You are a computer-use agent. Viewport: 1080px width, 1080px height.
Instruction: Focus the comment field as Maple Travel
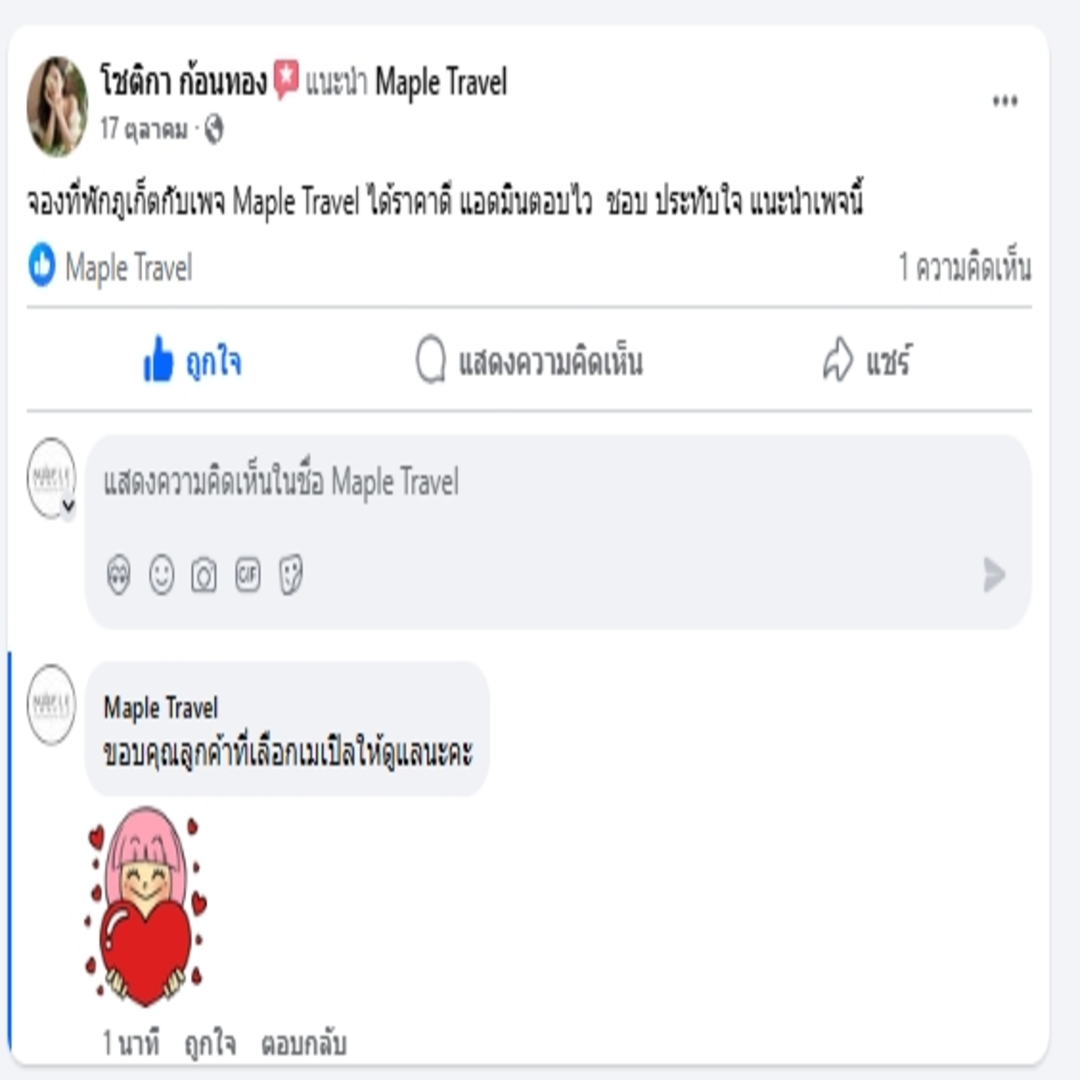pos(540,483)
